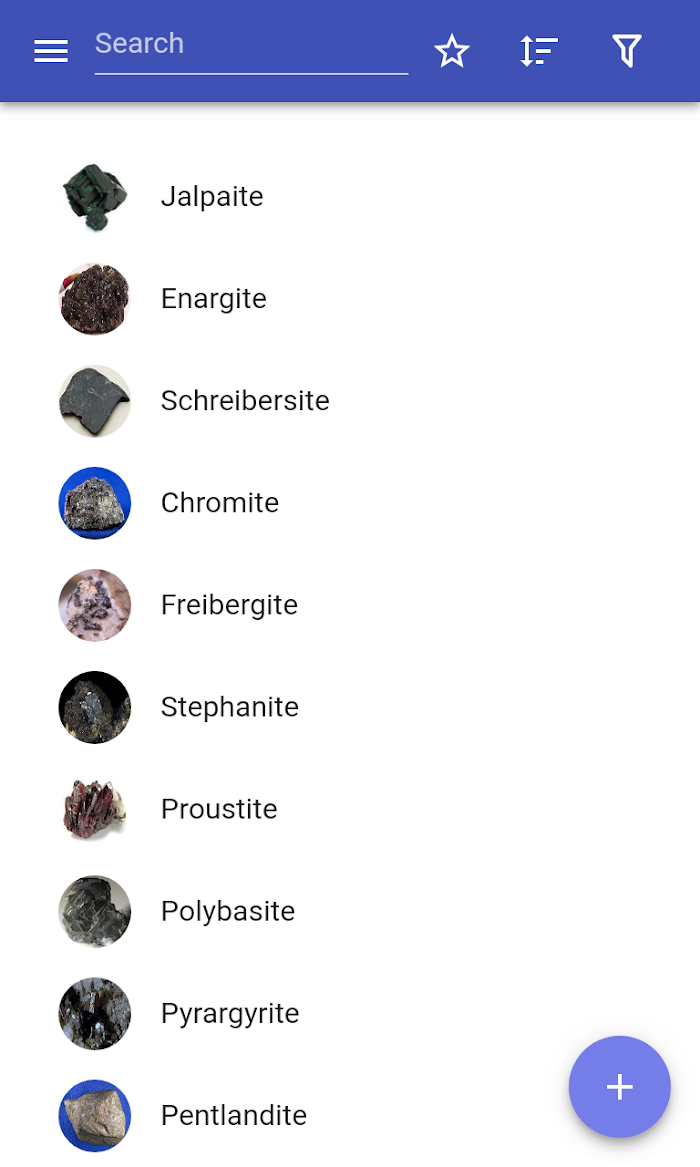The width and height of the screenshot is (700, 1167).
Task: View the Schreibersite mineral
Action: pyautogui.click(x=350, y=400)
